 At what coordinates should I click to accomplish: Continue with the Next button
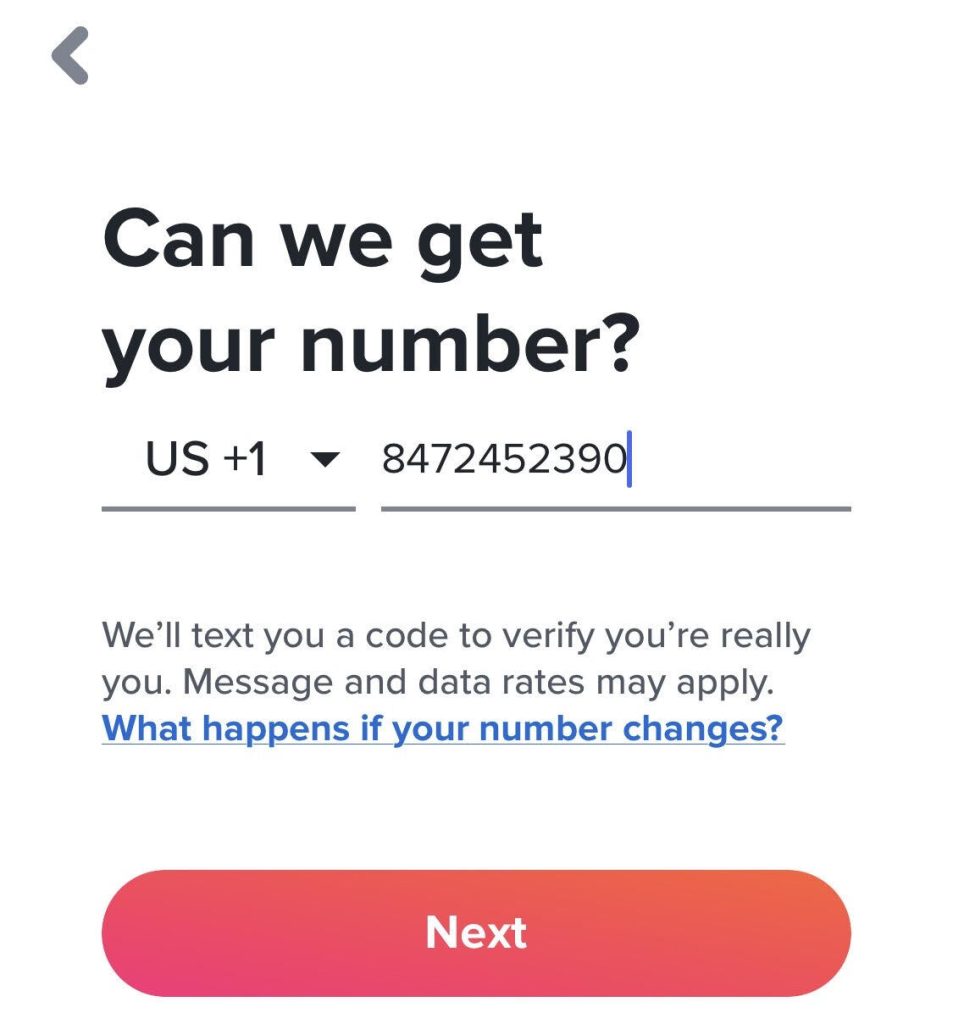pyautogui.click(x=476, y=932)
